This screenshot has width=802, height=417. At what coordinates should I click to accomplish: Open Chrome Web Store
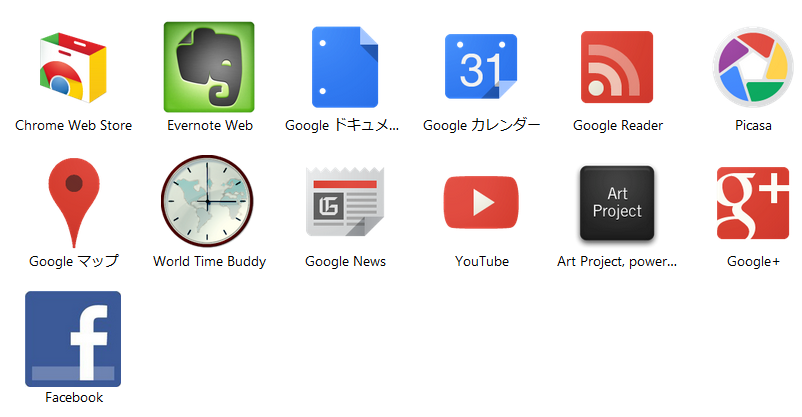click(73, 68)
